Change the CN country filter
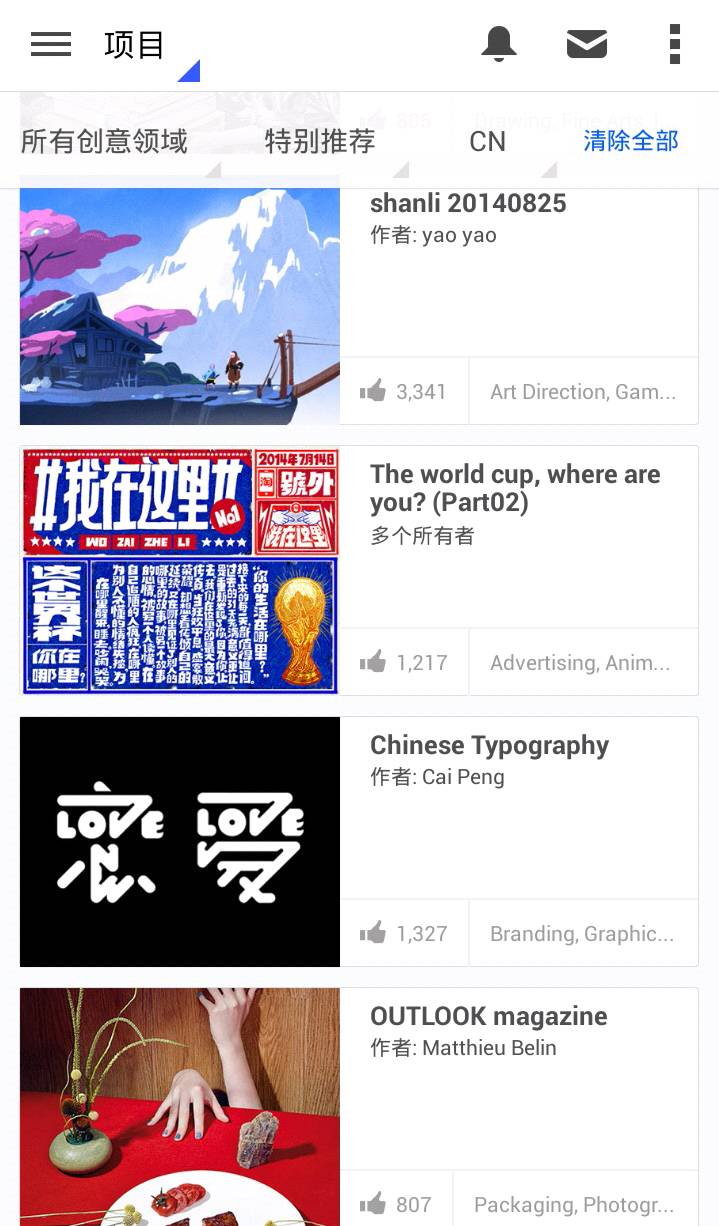This screenshot has height=1226, width=719. [x=488, y=142]
